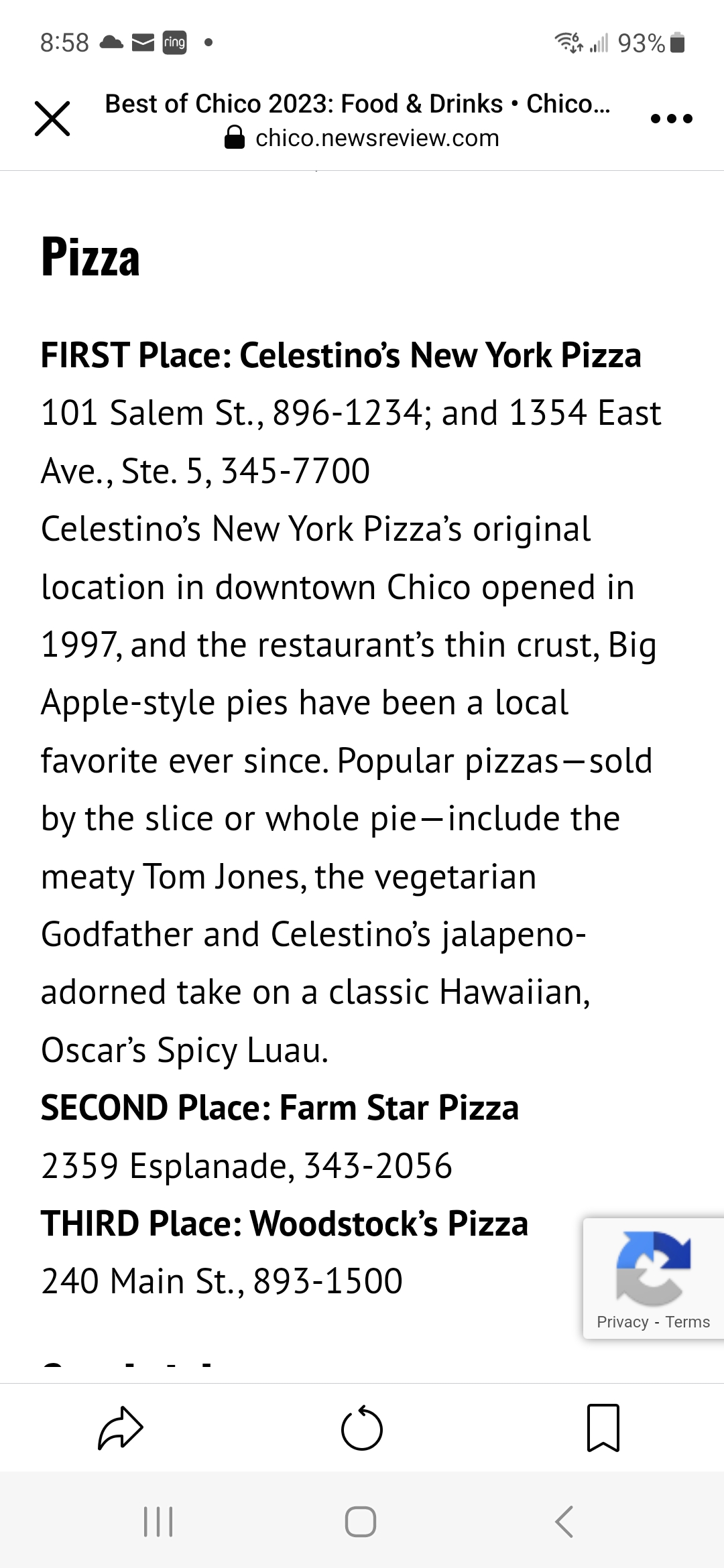Close the in-app browser tab

(x=52, y=119)
